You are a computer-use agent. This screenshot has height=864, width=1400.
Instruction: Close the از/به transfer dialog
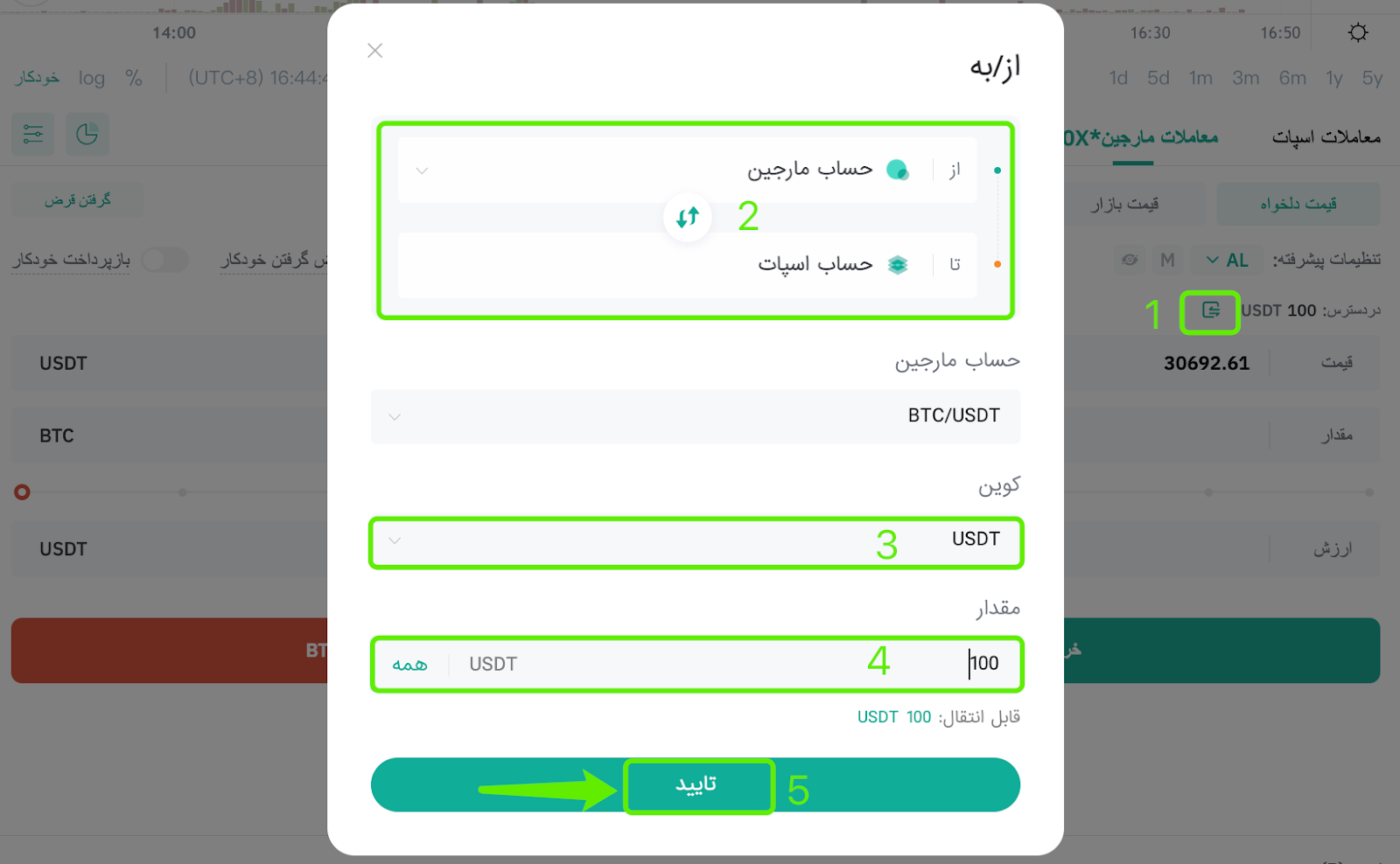pyautogui.click(x=374, y=51)
